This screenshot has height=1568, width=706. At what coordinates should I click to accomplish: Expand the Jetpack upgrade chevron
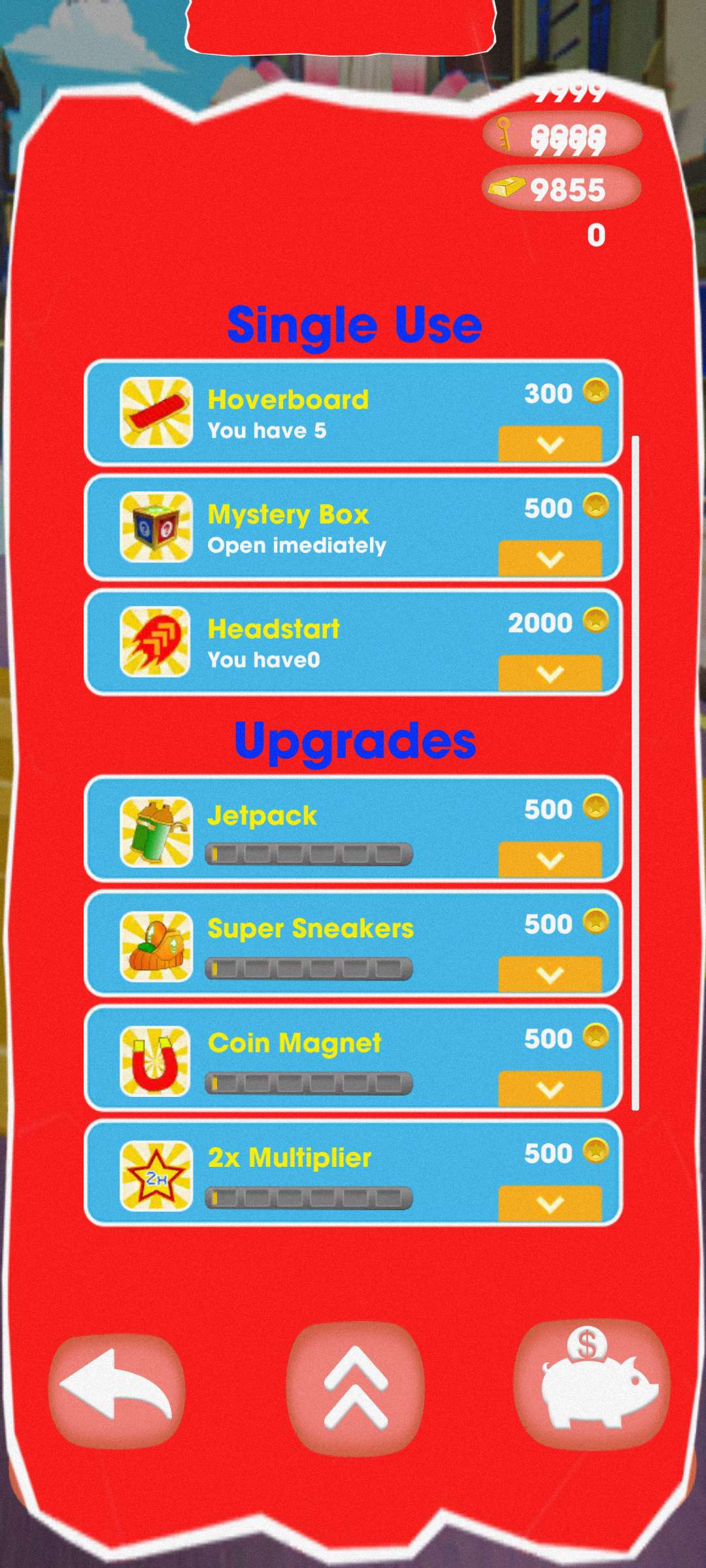pyautogui.click(x=550, y=860)
